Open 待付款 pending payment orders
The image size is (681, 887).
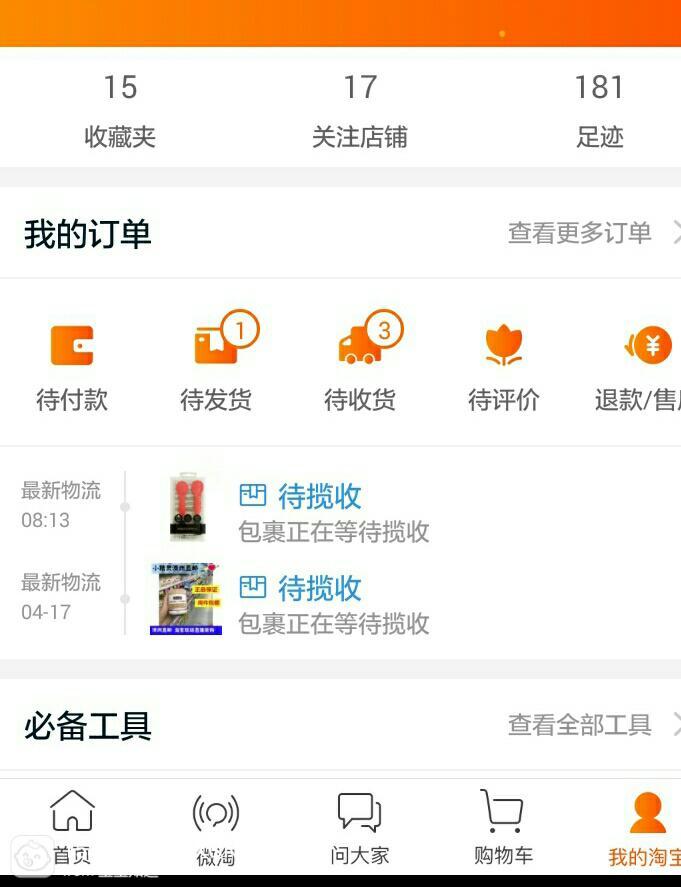(72, 365)
